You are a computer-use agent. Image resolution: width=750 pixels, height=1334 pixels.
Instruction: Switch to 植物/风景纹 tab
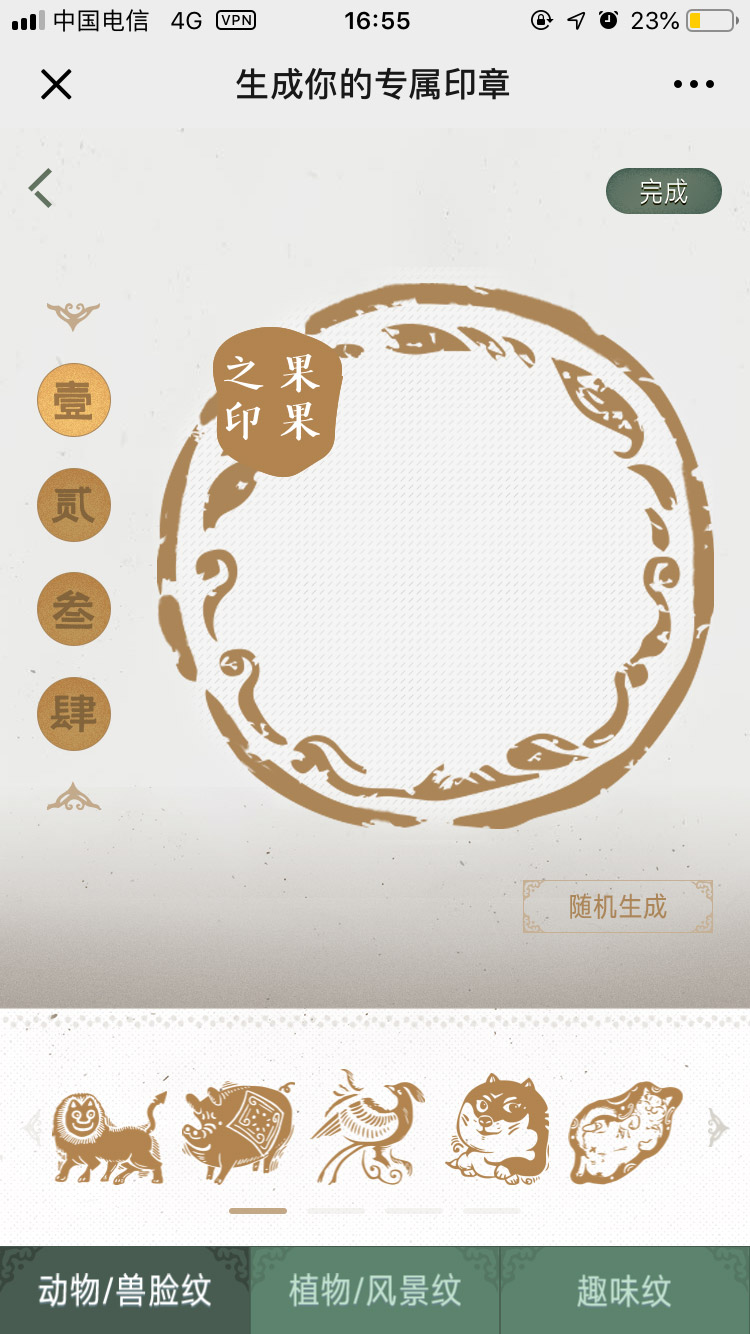coord(375,1290)
